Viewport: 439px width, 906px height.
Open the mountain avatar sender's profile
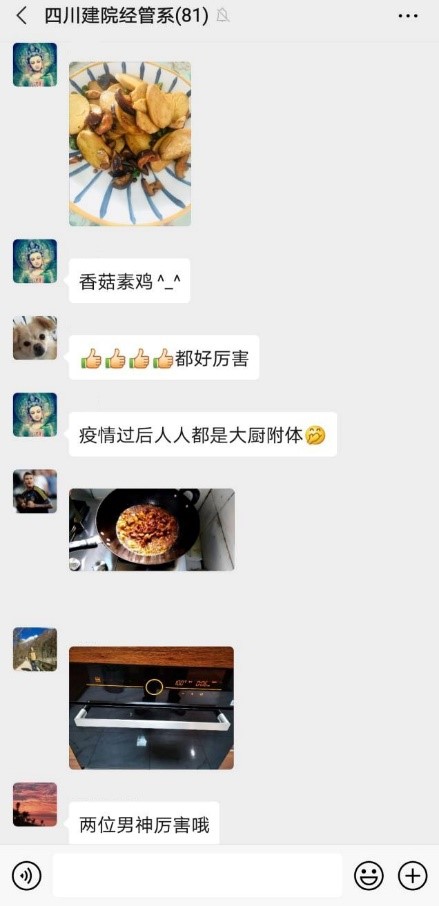point(35,649)
